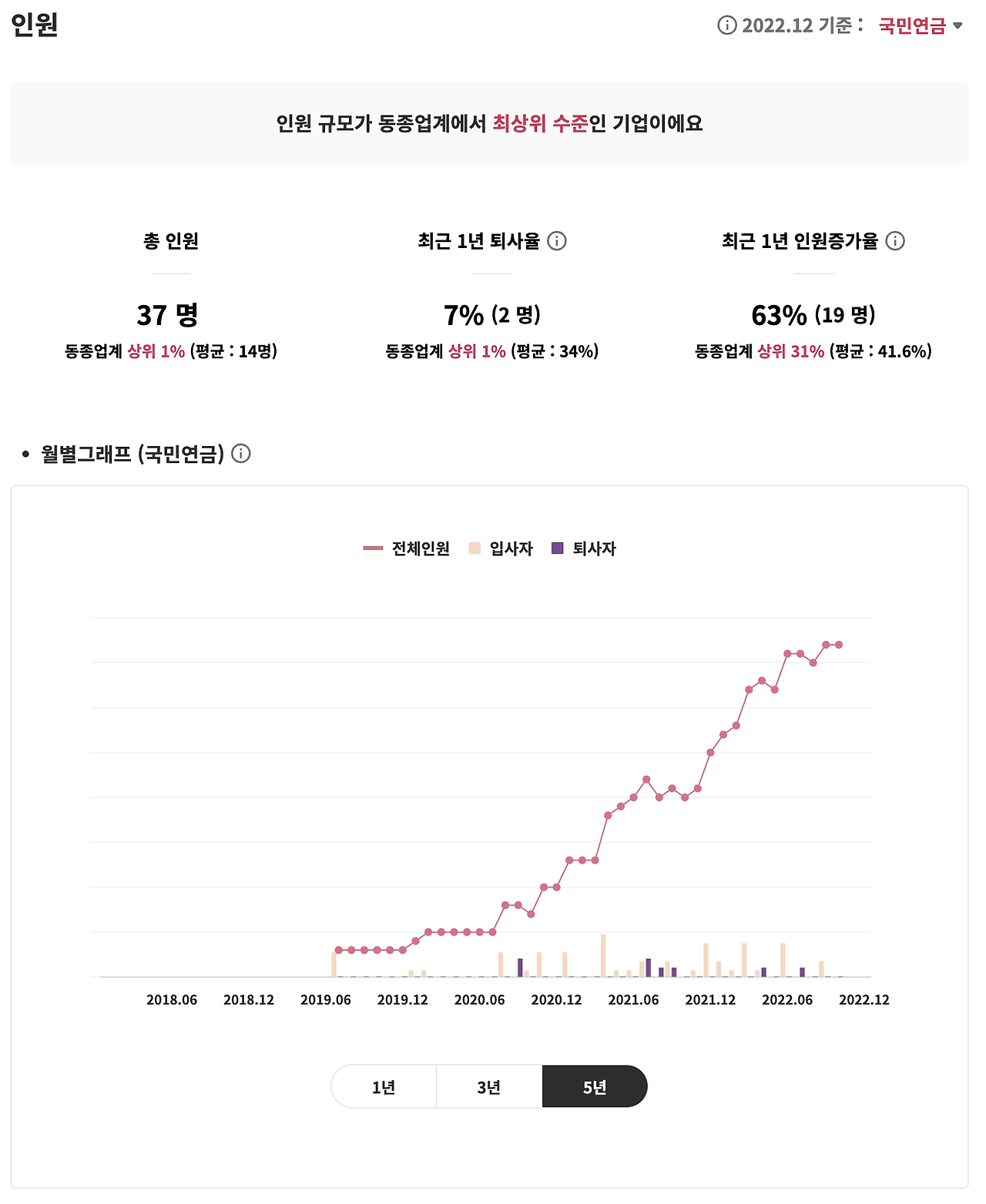Show info for 최근 1년 퇴사율
Screen dimensions: 986x1204
coord(557,241)
